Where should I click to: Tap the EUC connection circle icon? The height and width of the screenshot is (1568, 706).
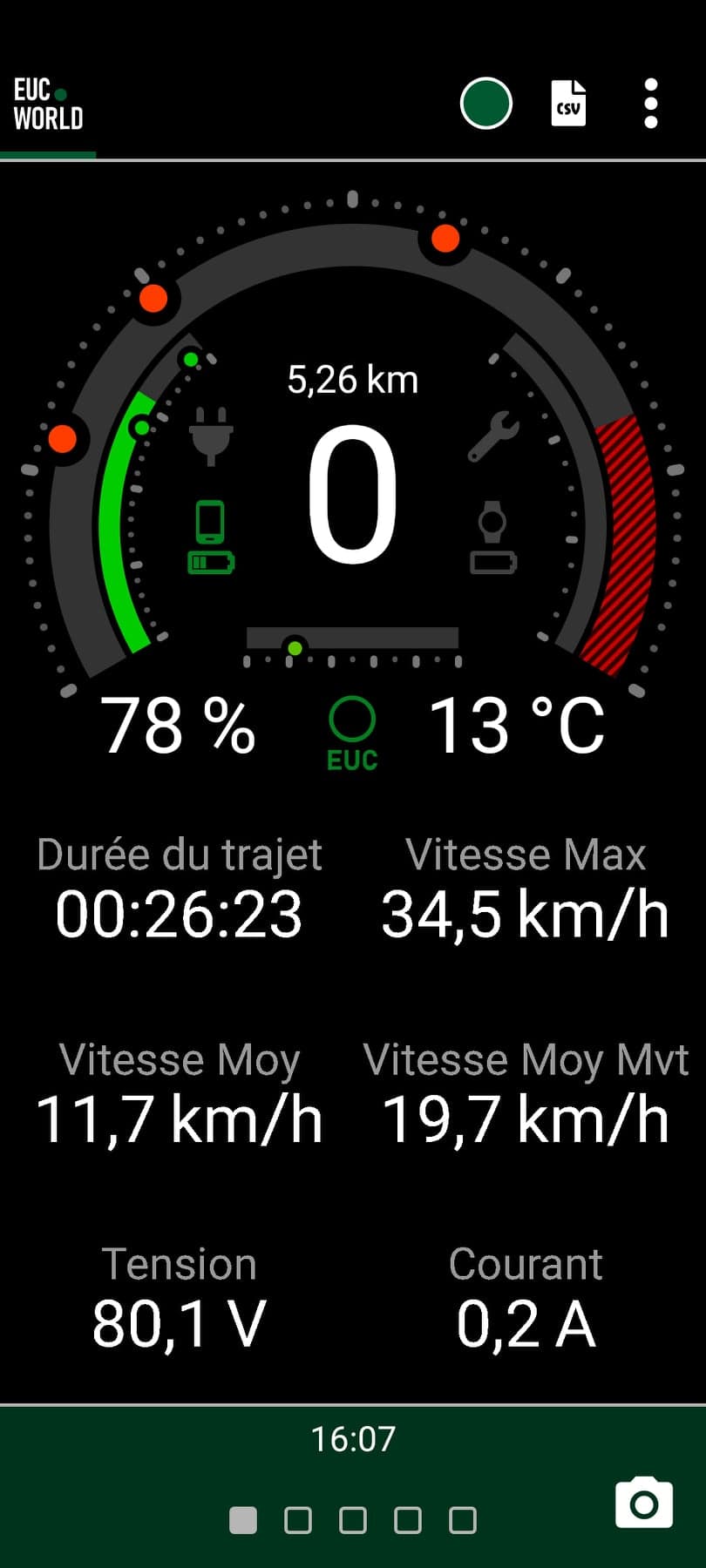352,733
